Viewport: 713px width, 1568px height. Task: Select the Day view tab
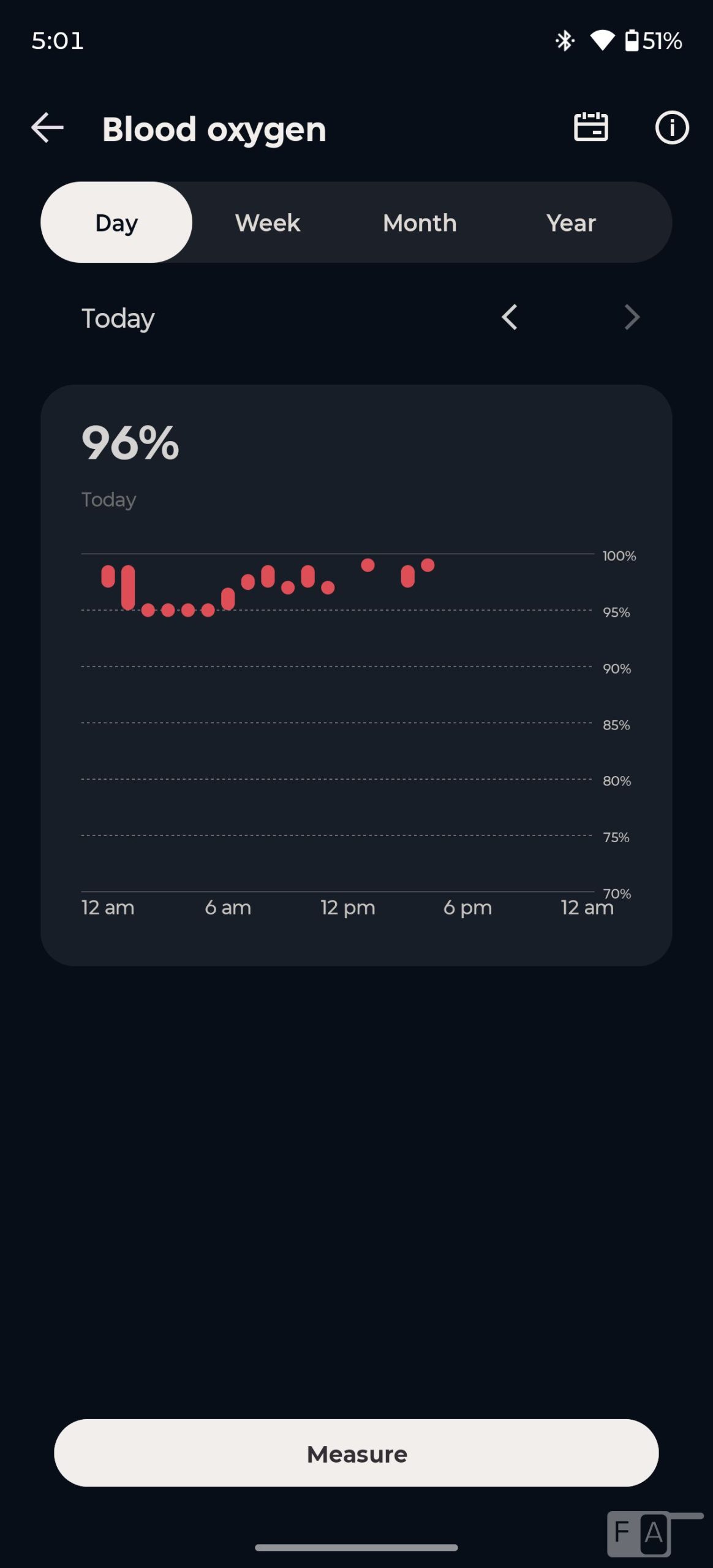[x=116, y=222]
